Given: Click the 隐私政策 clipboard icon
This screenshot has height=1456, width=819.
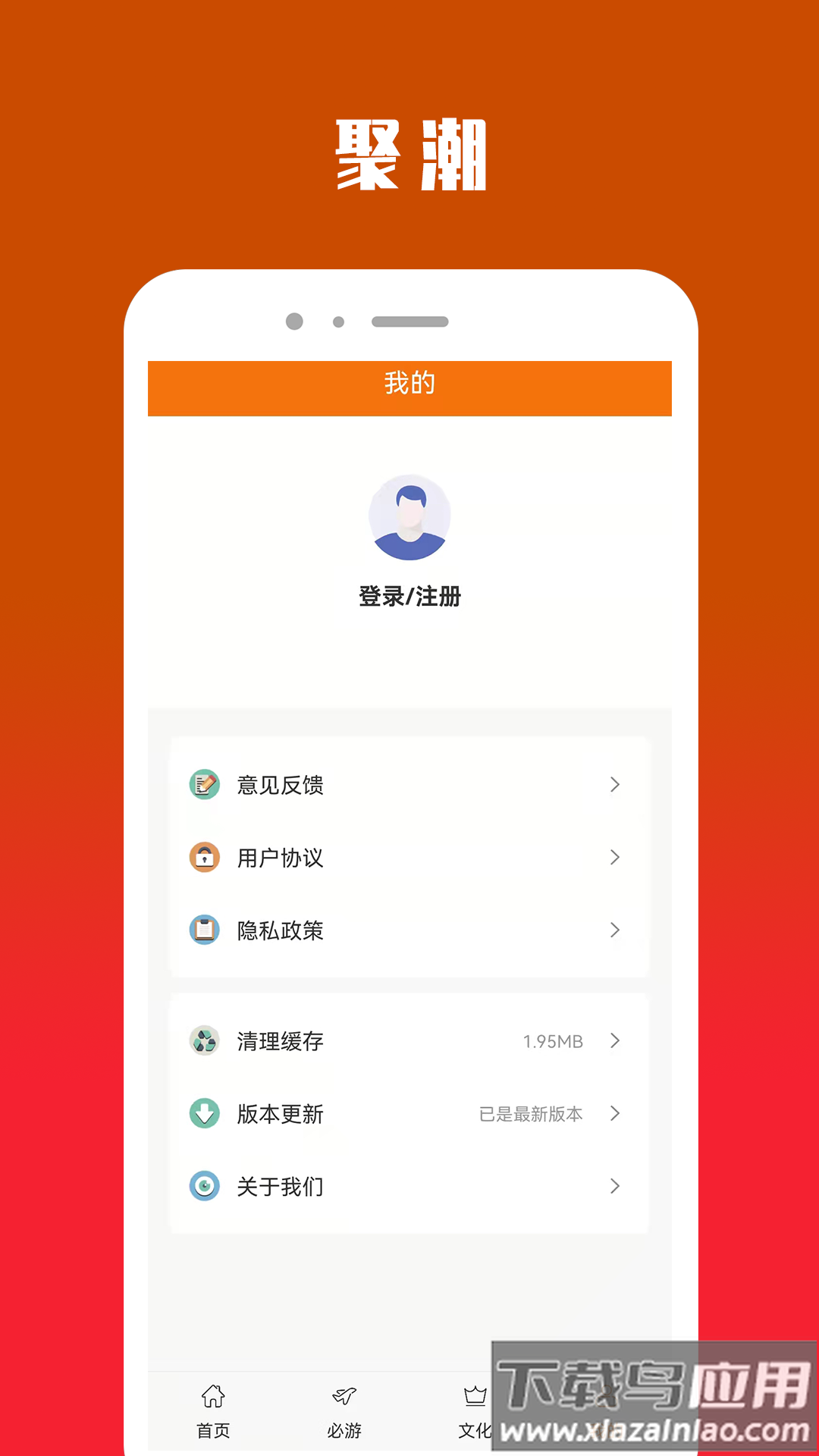Looking at the screenshot, I should [x=204, y=930].
